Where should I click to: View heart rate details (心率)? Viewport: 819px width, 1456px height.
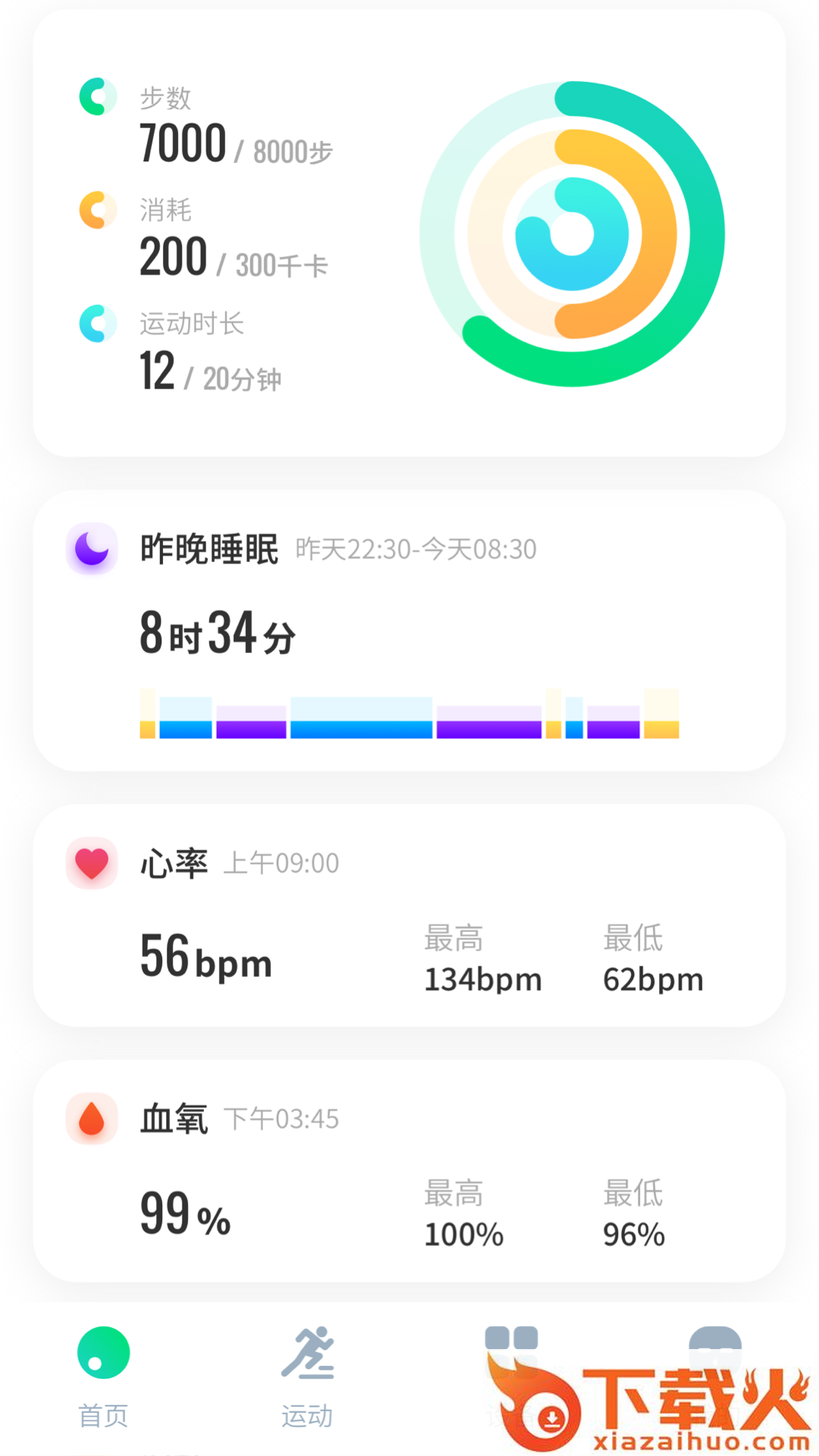(x=409, y=916)
